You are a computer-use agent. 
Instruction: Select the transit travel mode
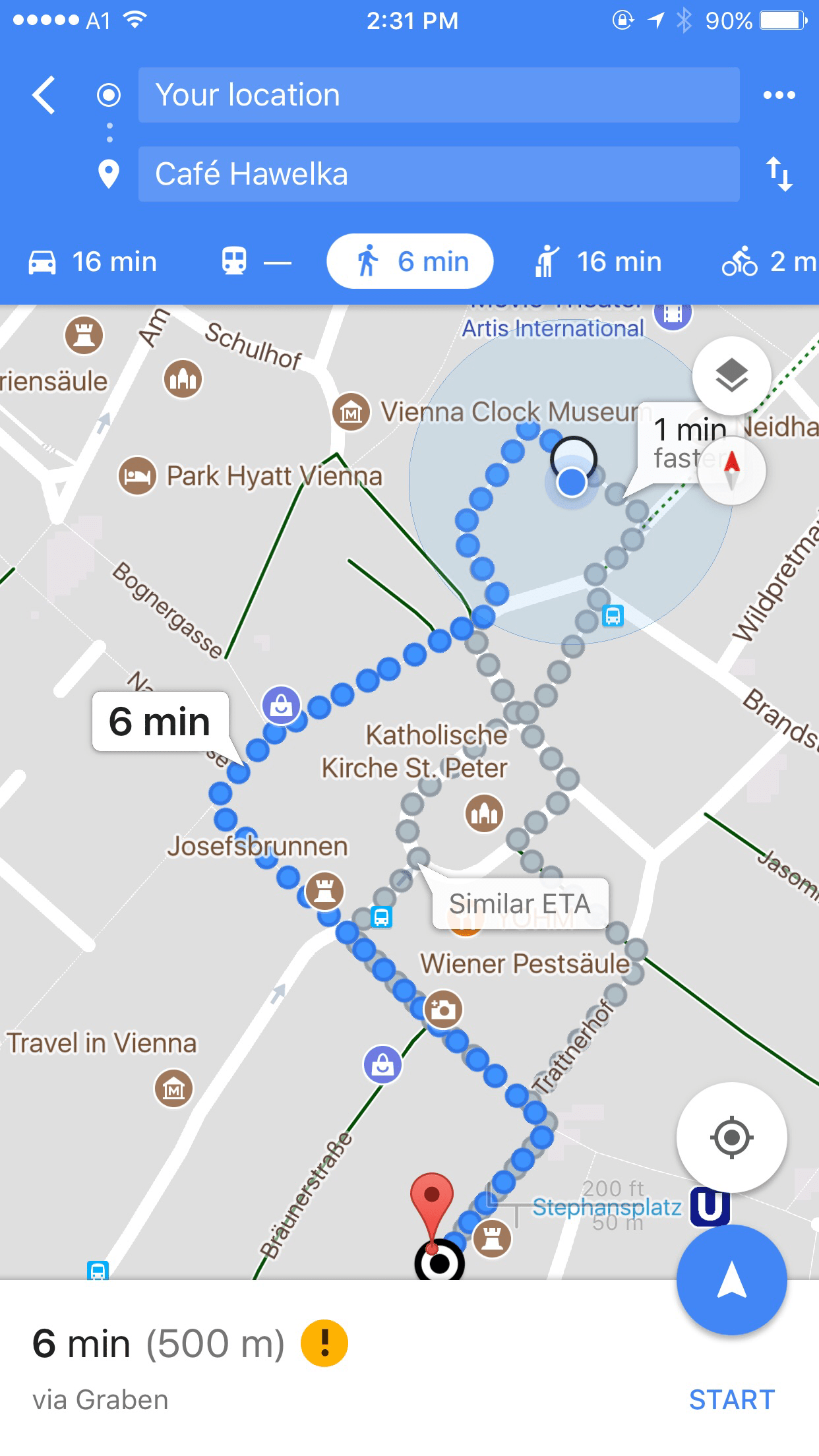pos(255,262)
